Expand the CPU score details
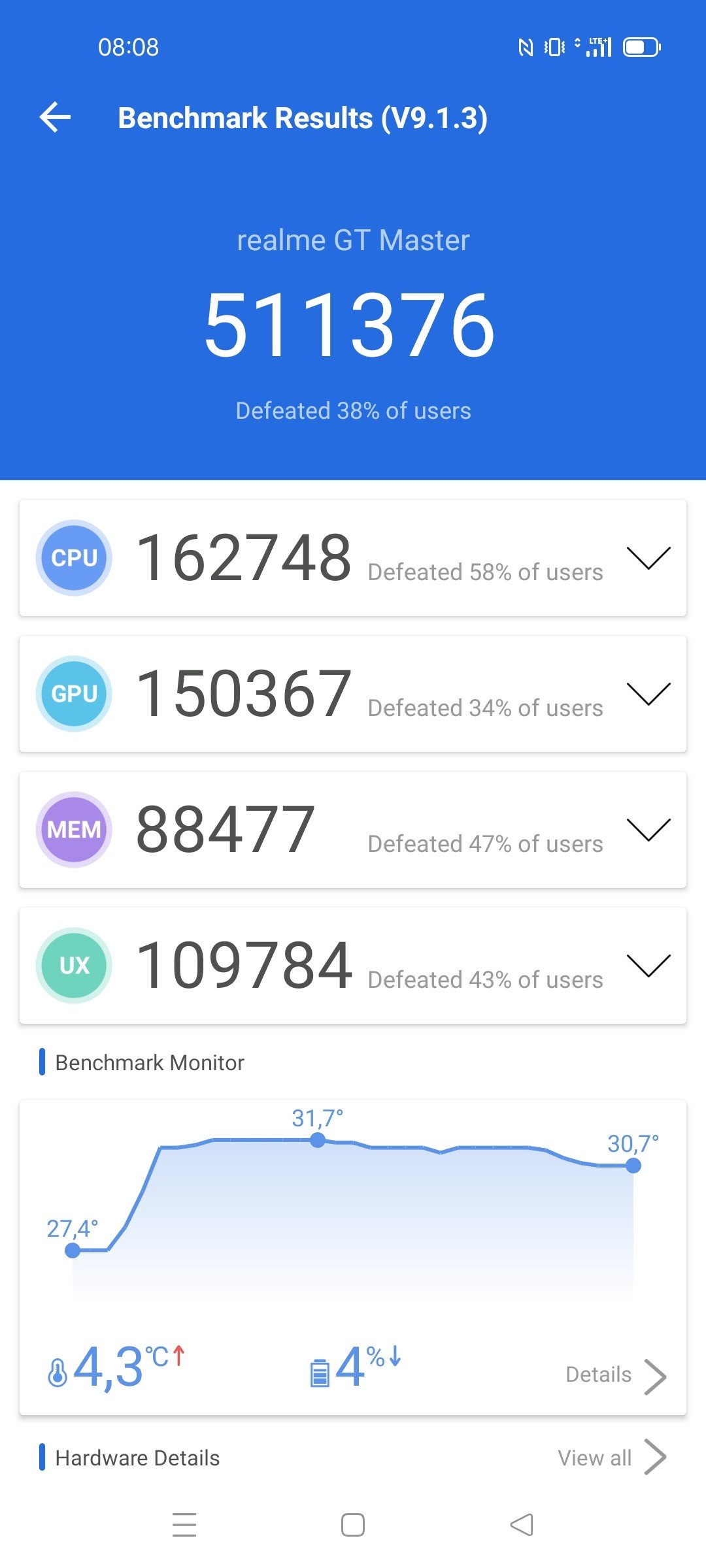Screen dimensions: 706x1568 pyautogui.click(x=648, y=558)
